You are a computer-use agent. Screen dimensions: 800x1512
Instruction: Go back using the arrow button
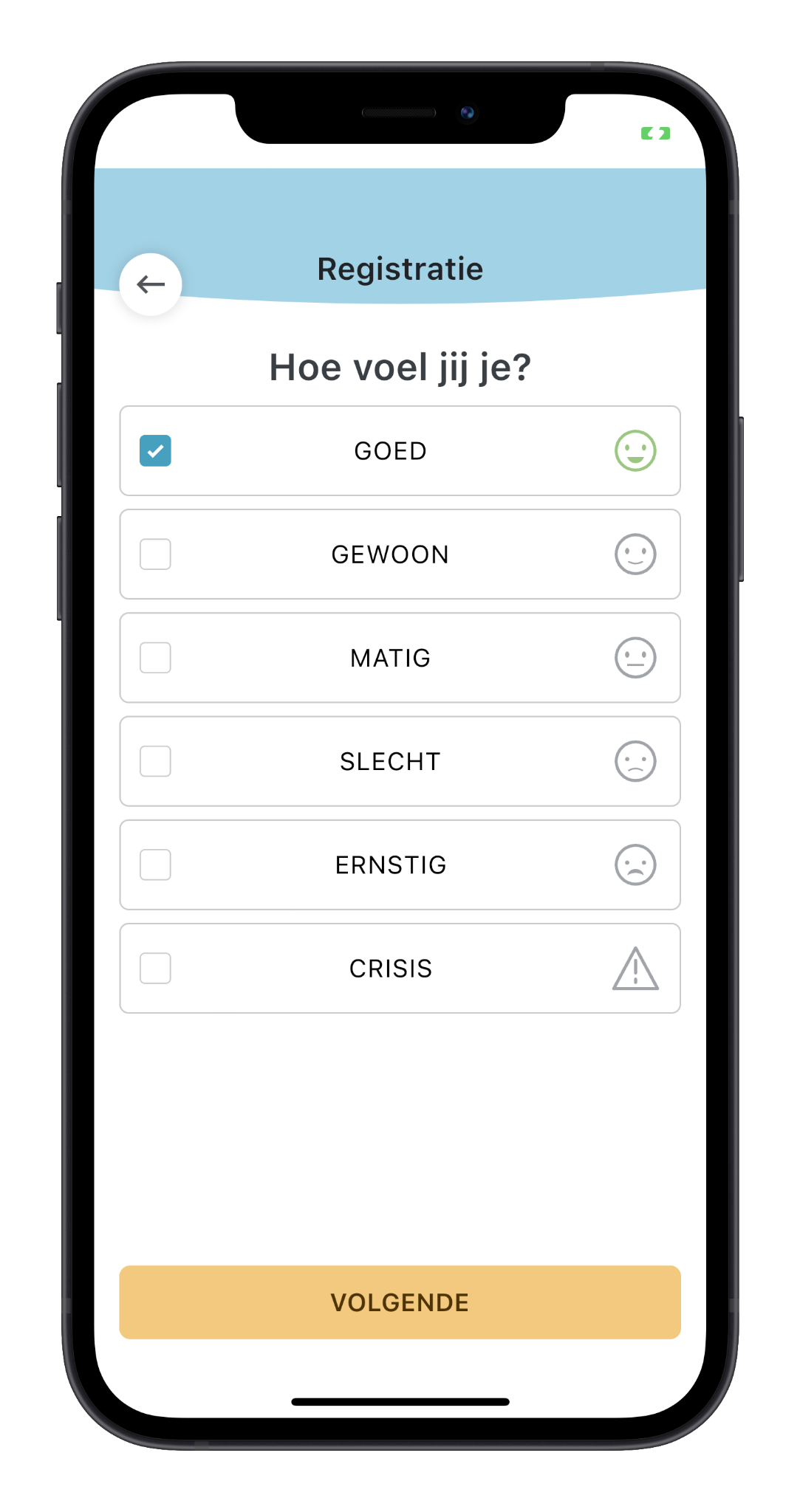tap(151, 284)
